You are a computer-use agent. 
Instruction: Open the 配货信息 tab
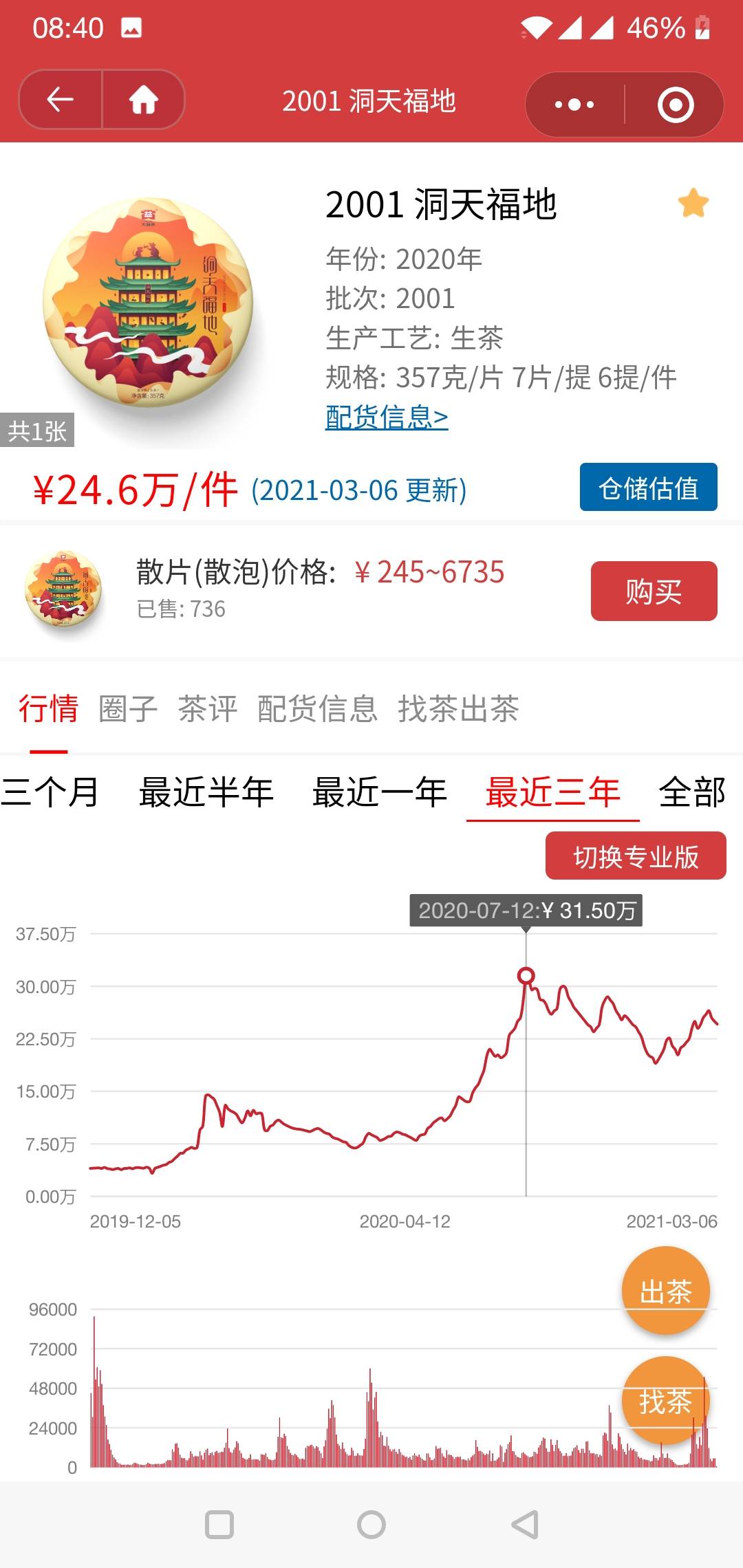point(317,709)
